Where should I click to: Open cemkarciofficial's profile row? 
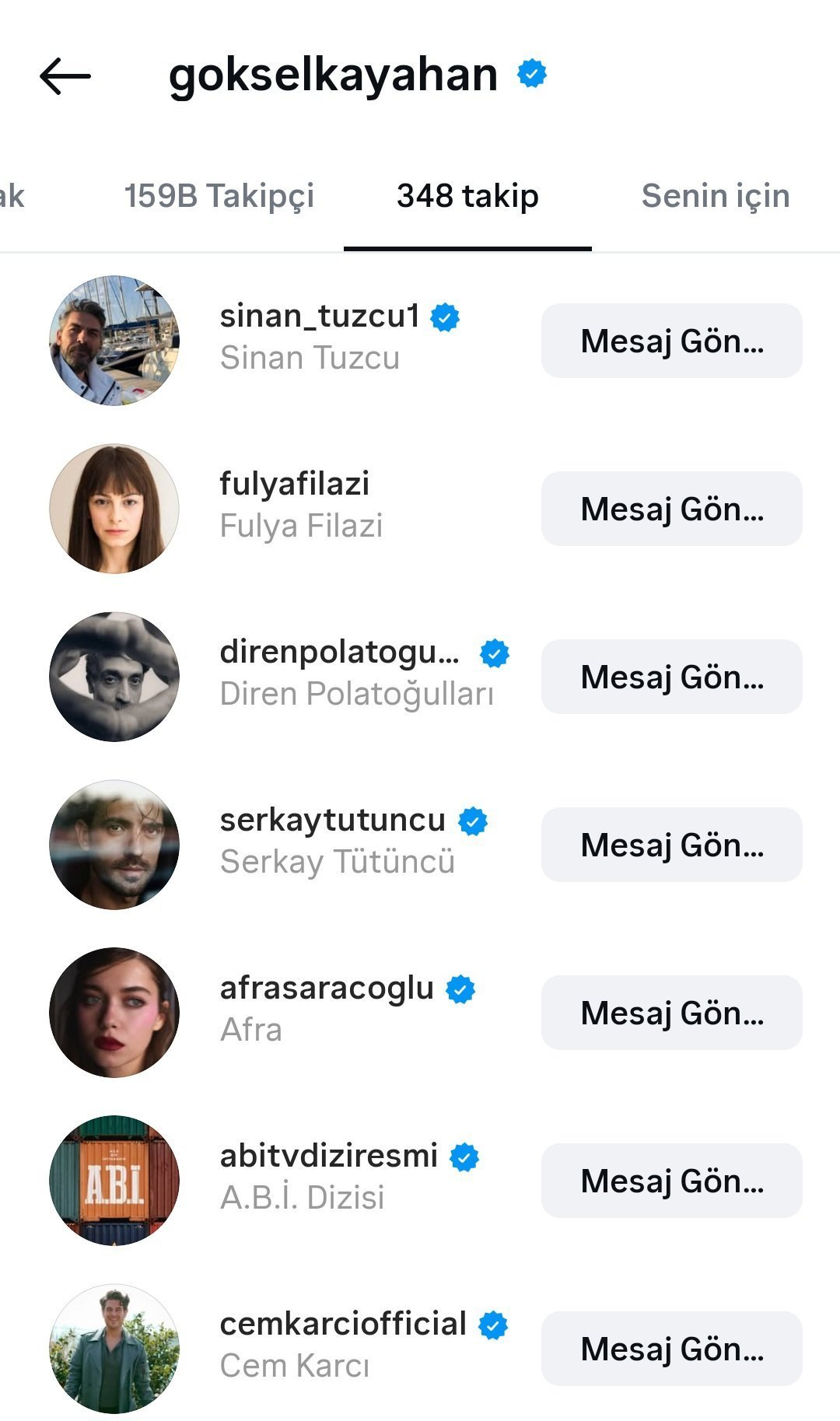pyautogui.click(x=343, y=1345)
